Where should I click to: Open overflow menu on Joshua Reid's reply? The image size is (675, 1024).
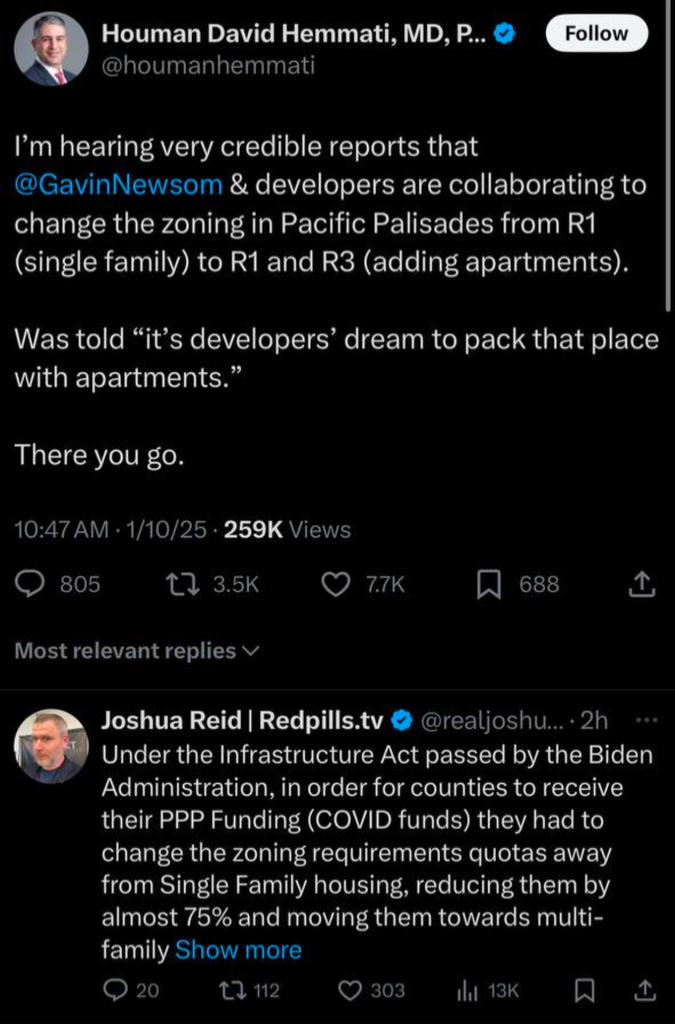click(647, 720)
